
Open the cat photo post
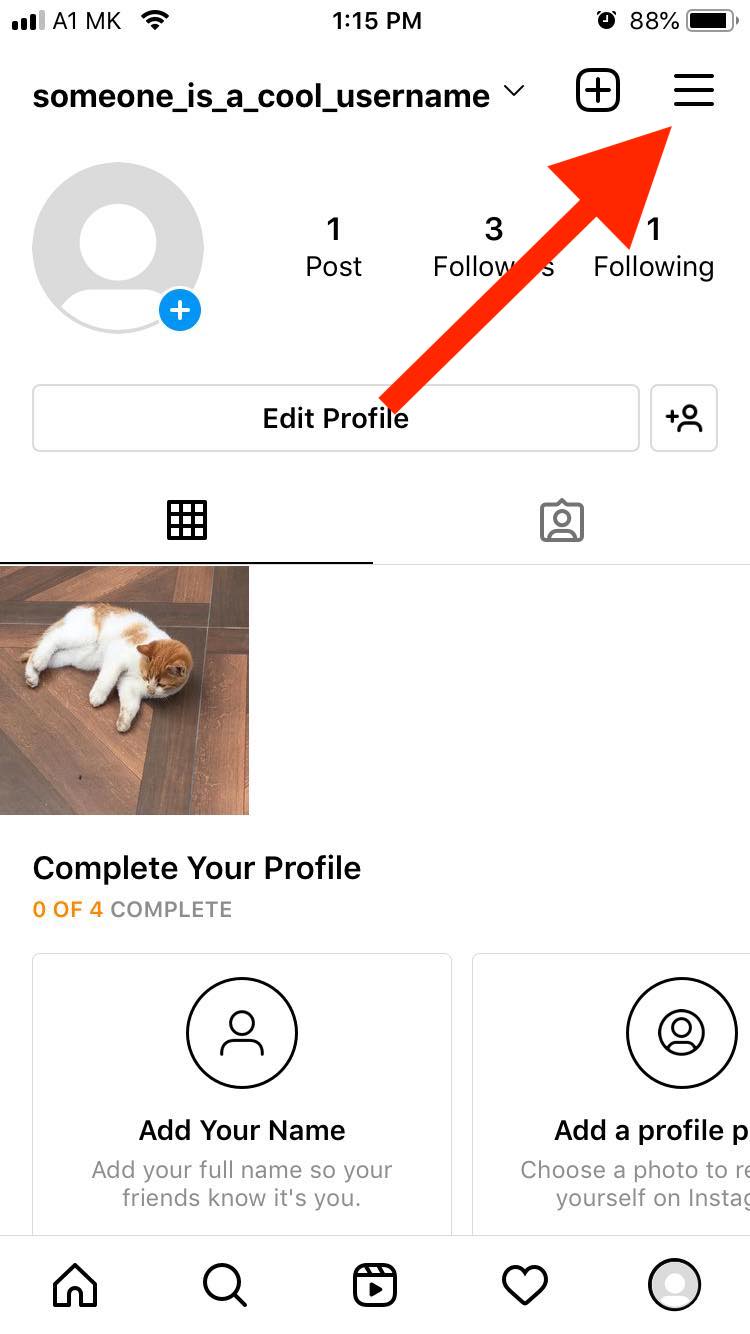click(124, 690)
